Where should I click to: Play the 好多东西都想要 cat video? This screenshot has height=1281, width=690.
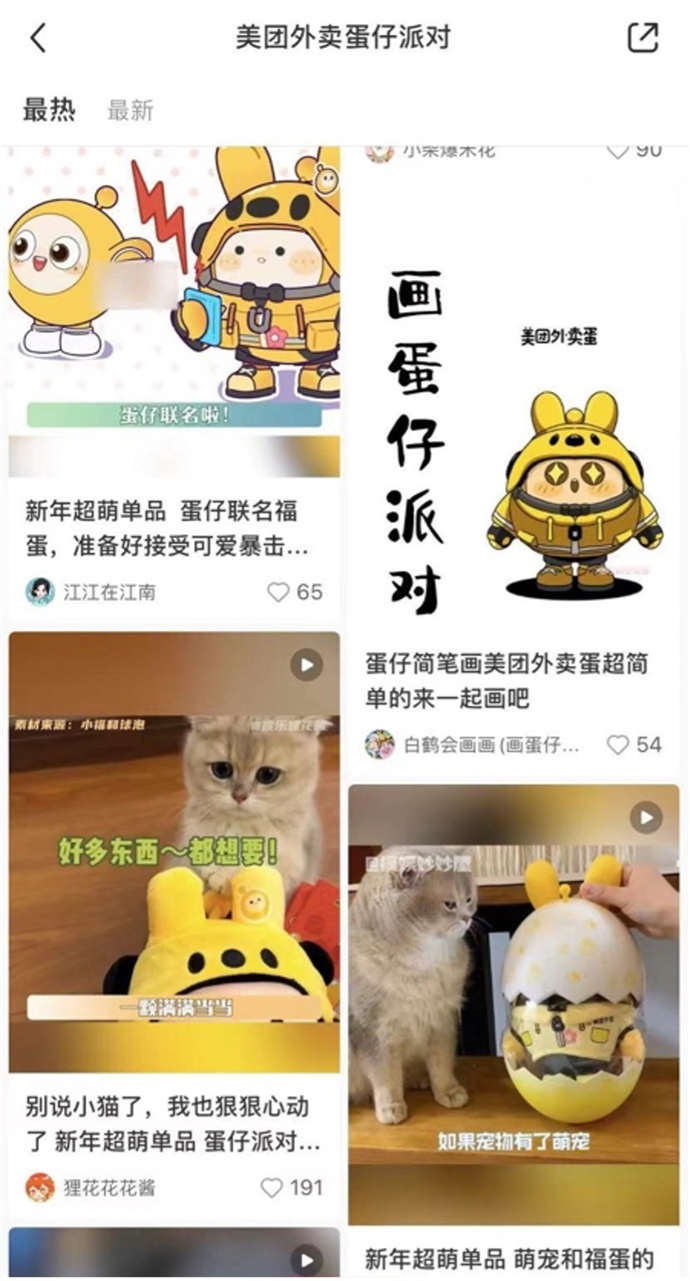[174, 850]
